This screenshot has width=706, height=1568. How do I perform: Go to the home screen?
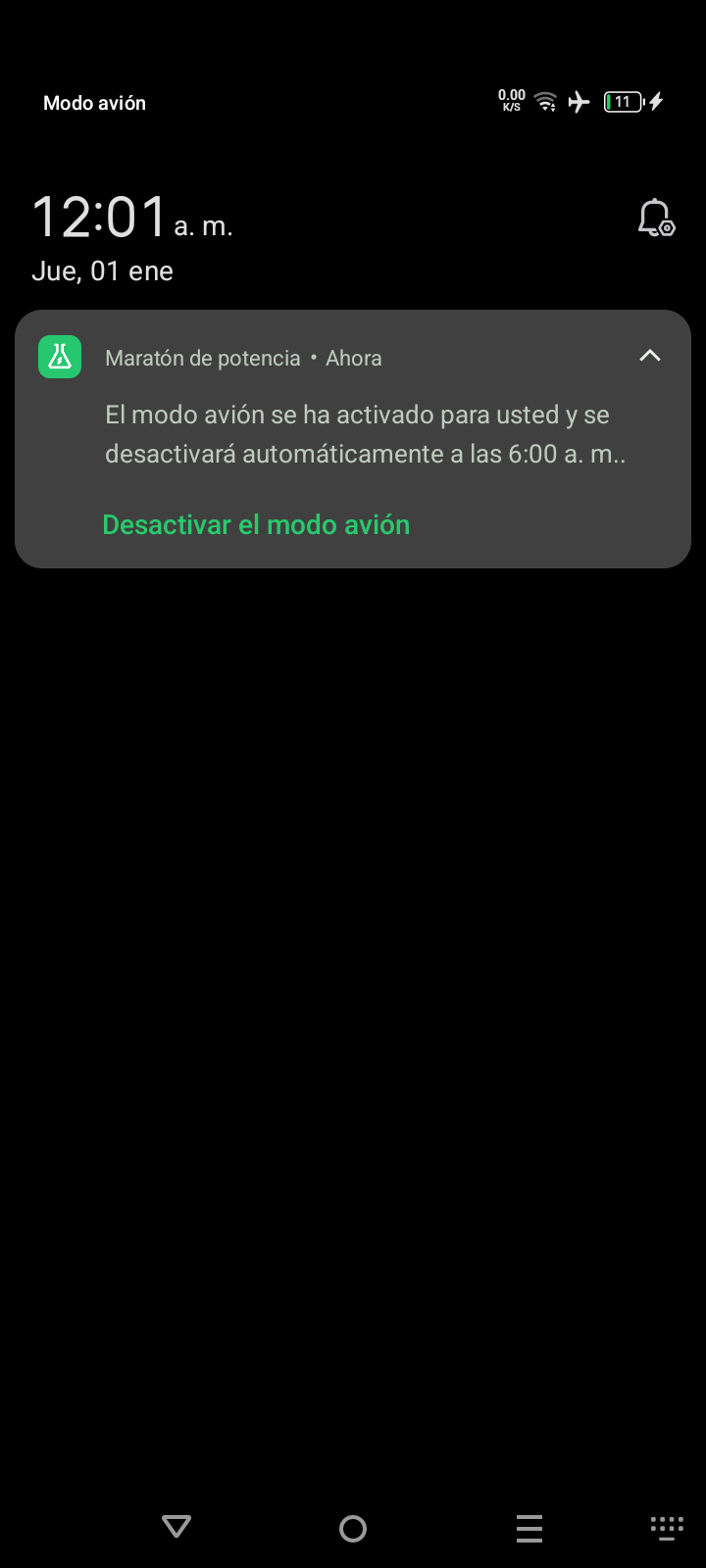353,1528
